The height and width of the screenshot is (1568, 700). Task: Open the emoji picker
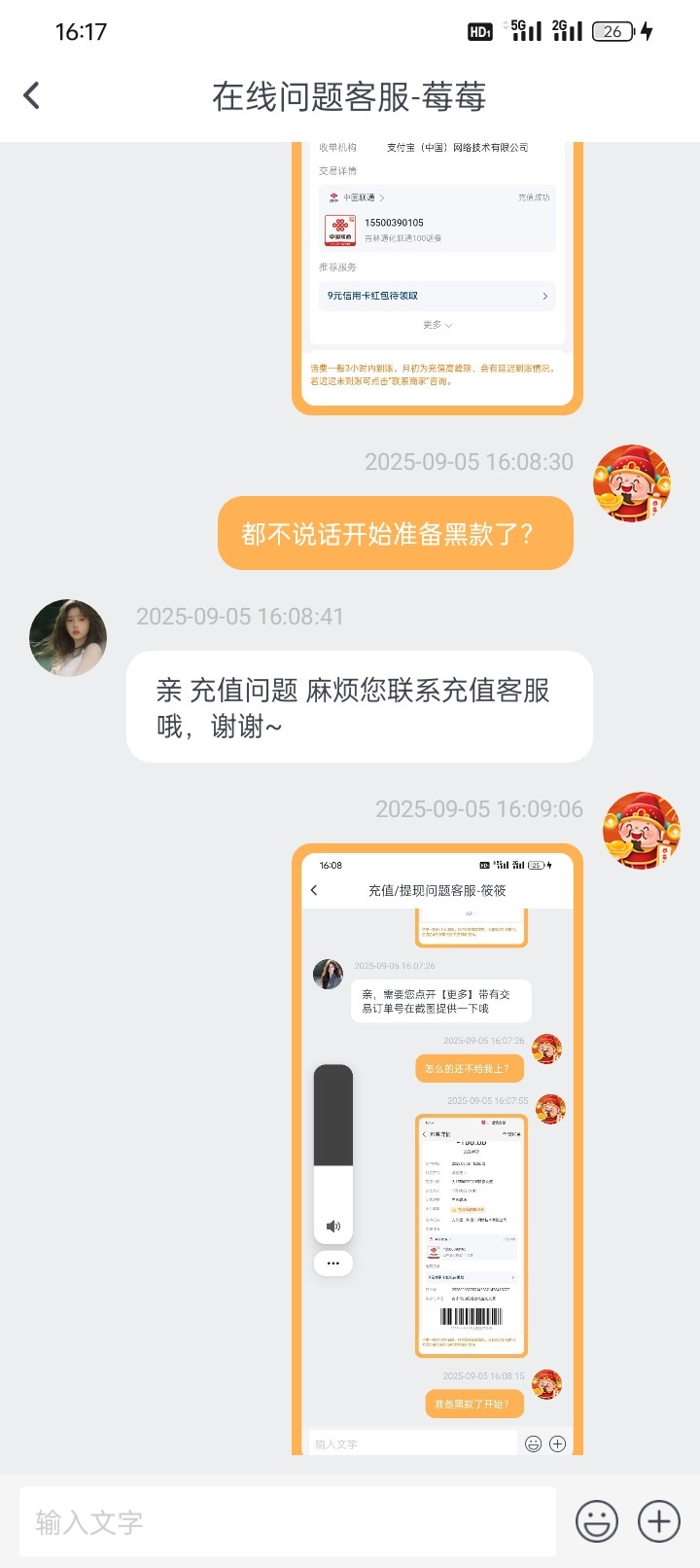point(596,1521)
